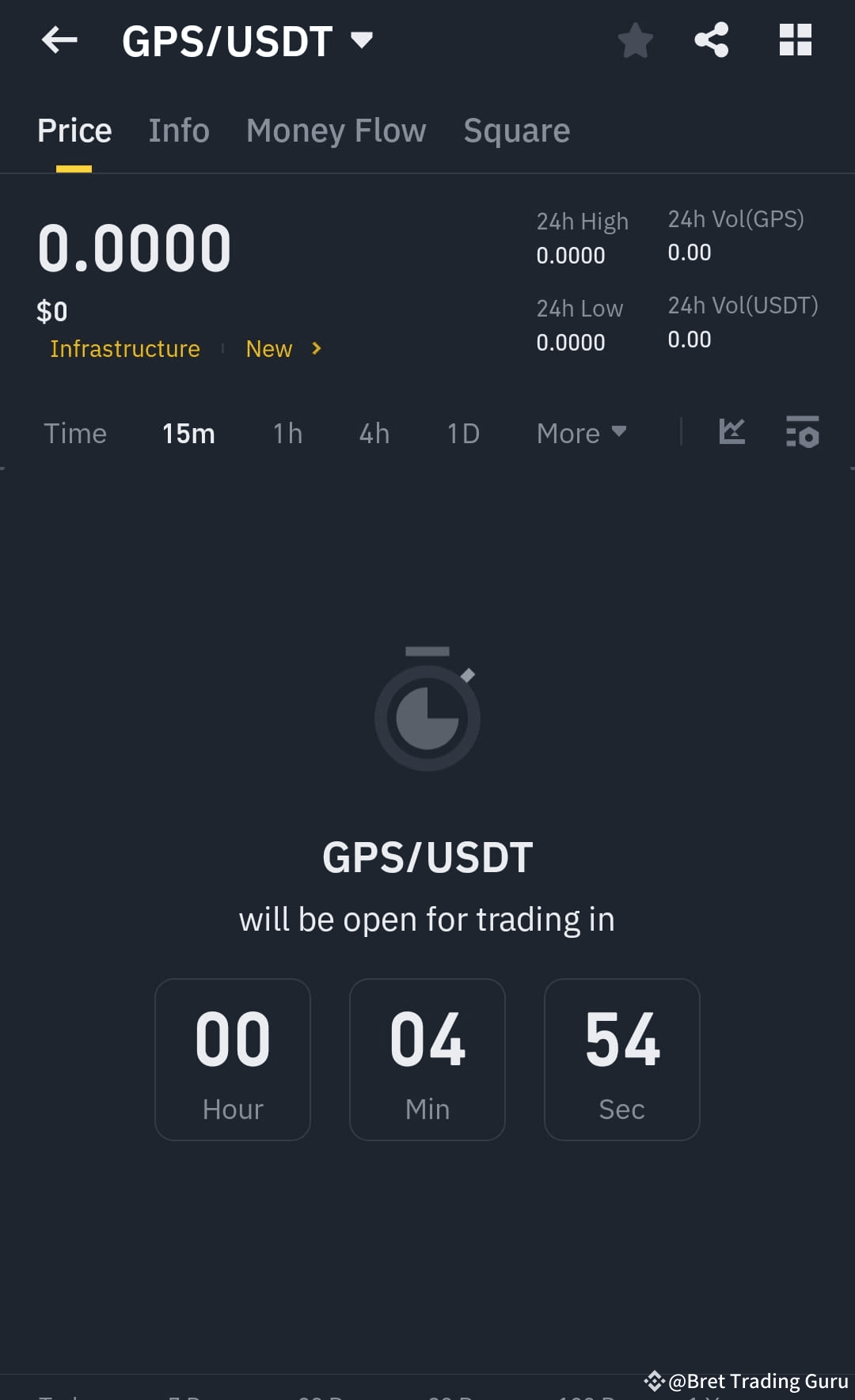Switch to the Info tab
The width and height of the screenshot is (855, 1400).
(x=178, y=129)
